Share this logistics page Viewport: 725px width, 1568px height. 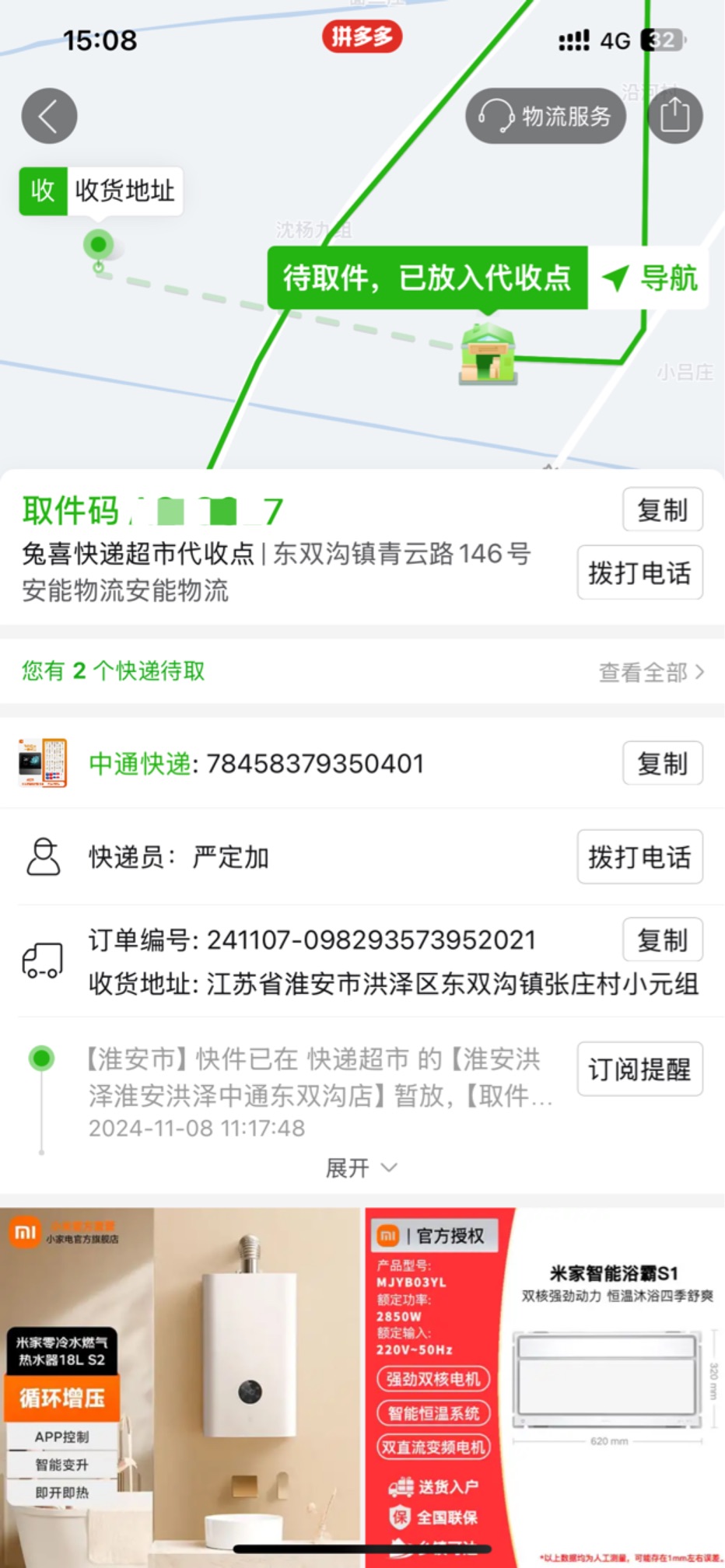pyautogui.click(x=674, y=116)
